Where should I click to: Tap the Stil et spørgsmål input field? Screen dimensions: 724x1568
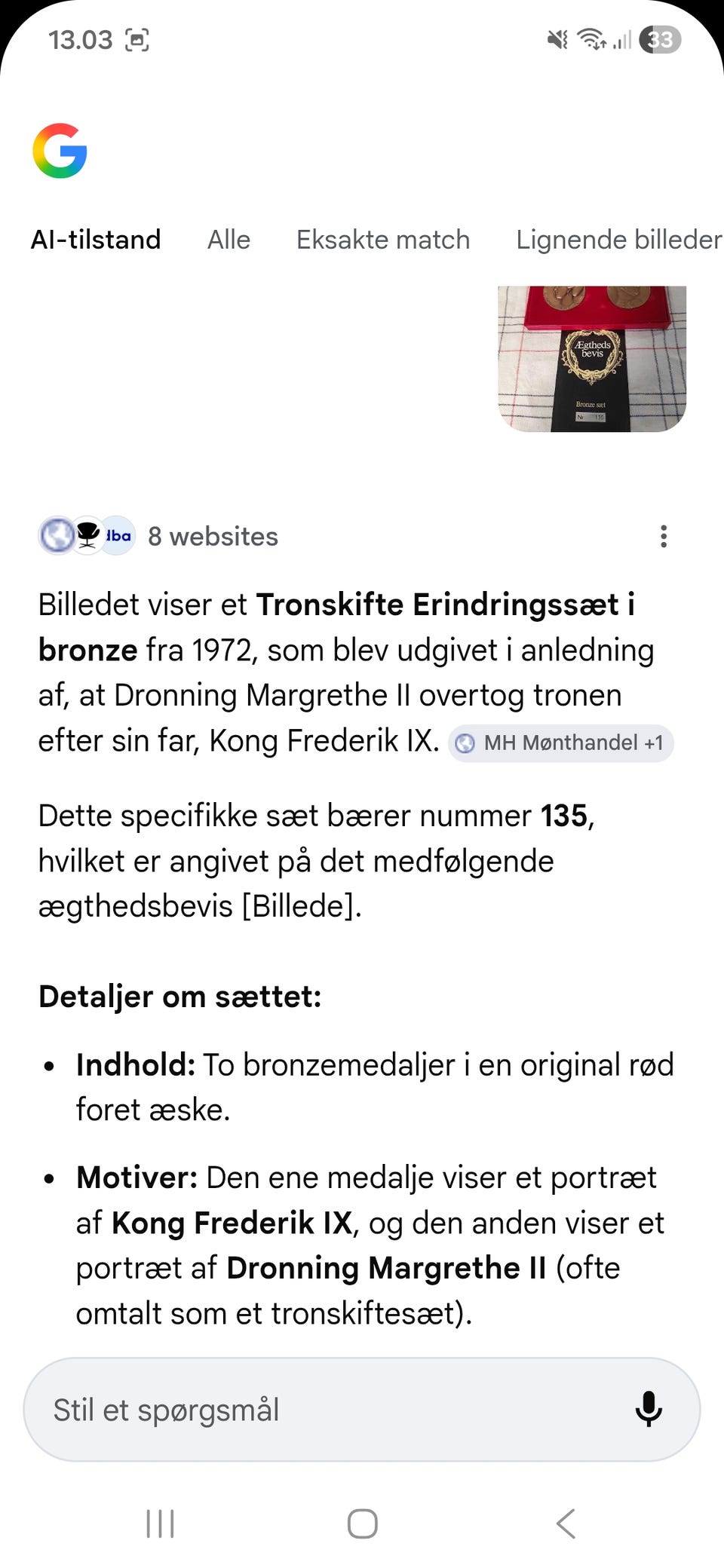click(302, 1409)
